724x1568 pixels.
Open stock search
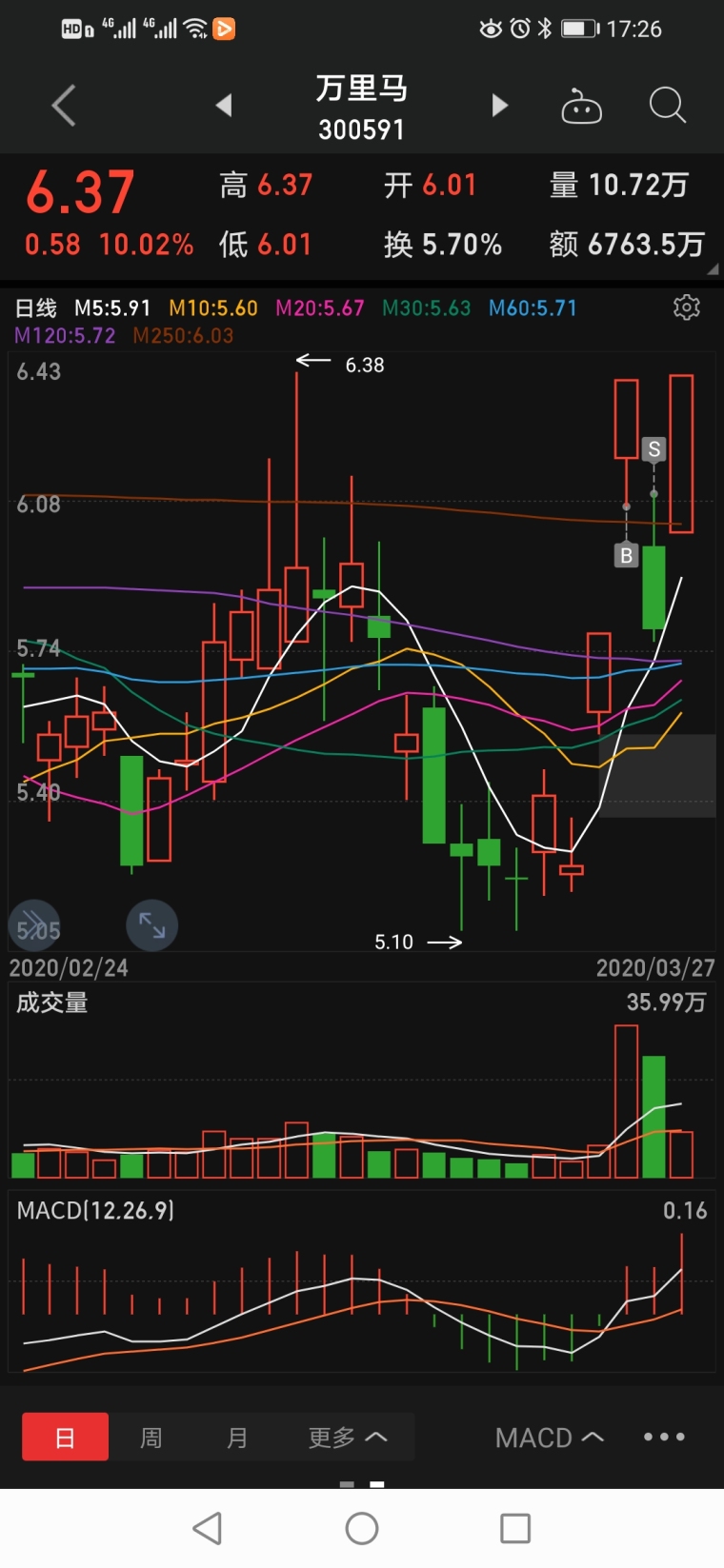pos(667,106)
